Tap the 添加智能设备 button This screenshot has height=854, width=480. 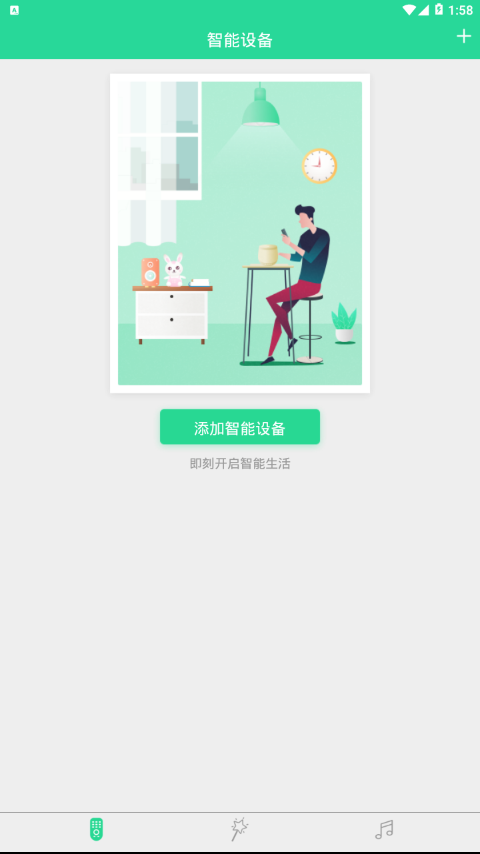[x=240, y=427]
